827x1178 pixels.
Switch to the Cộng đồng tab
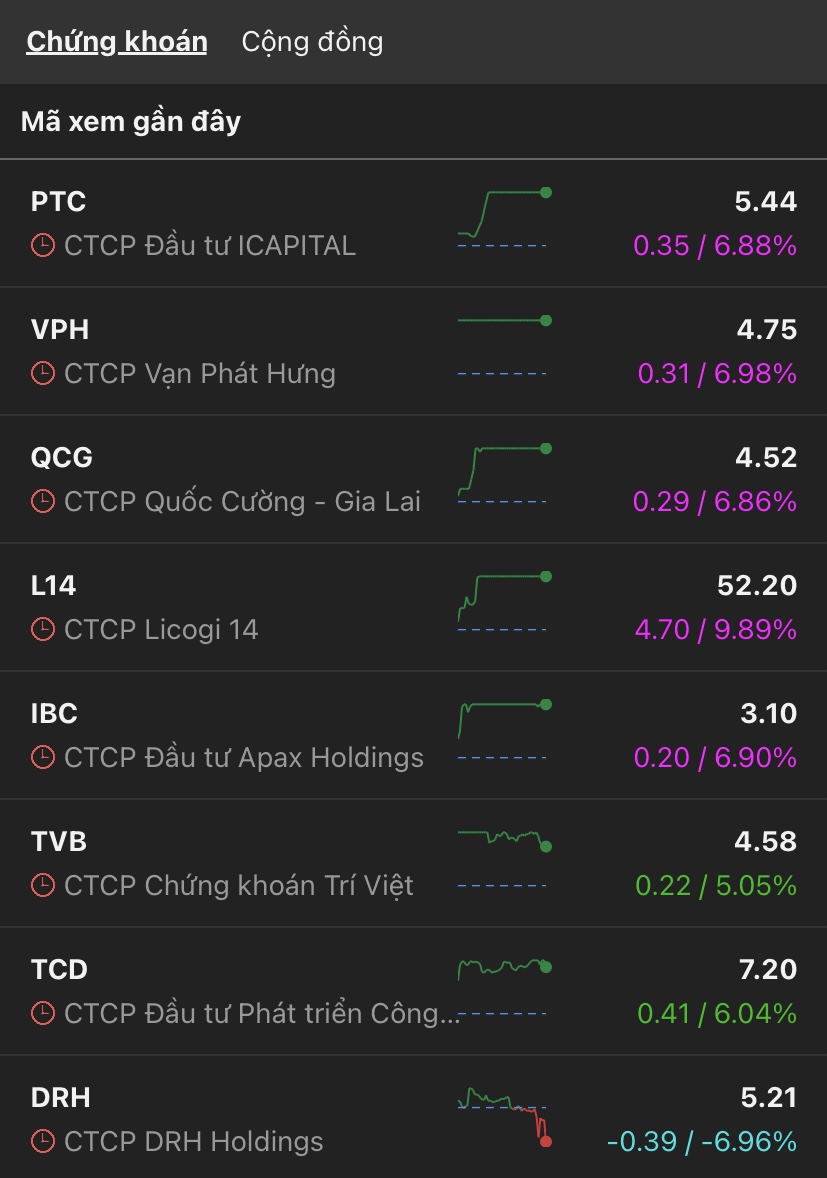[x=312, y=42]
